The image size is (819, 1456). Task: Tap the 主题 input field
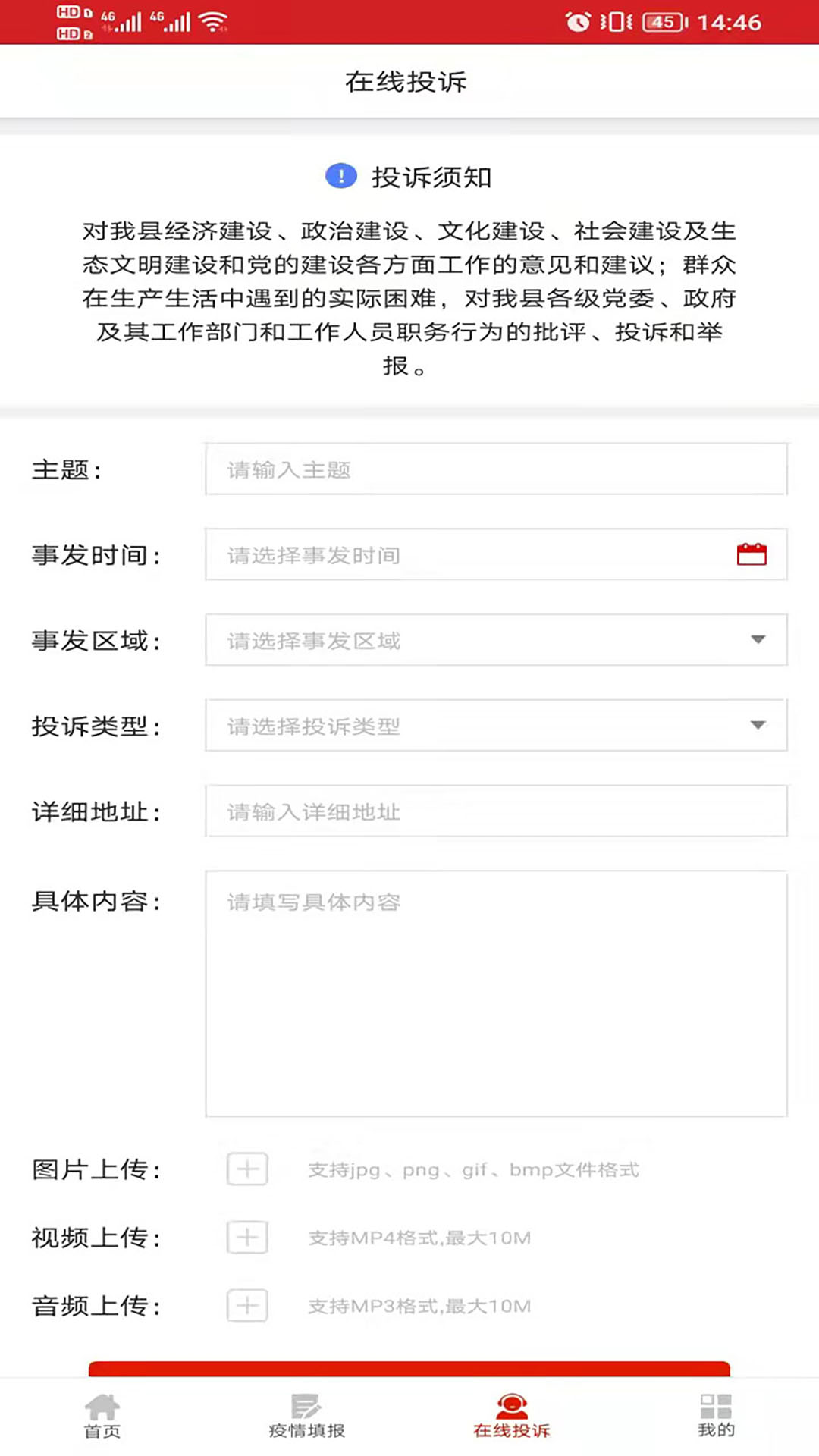[496, 469]
